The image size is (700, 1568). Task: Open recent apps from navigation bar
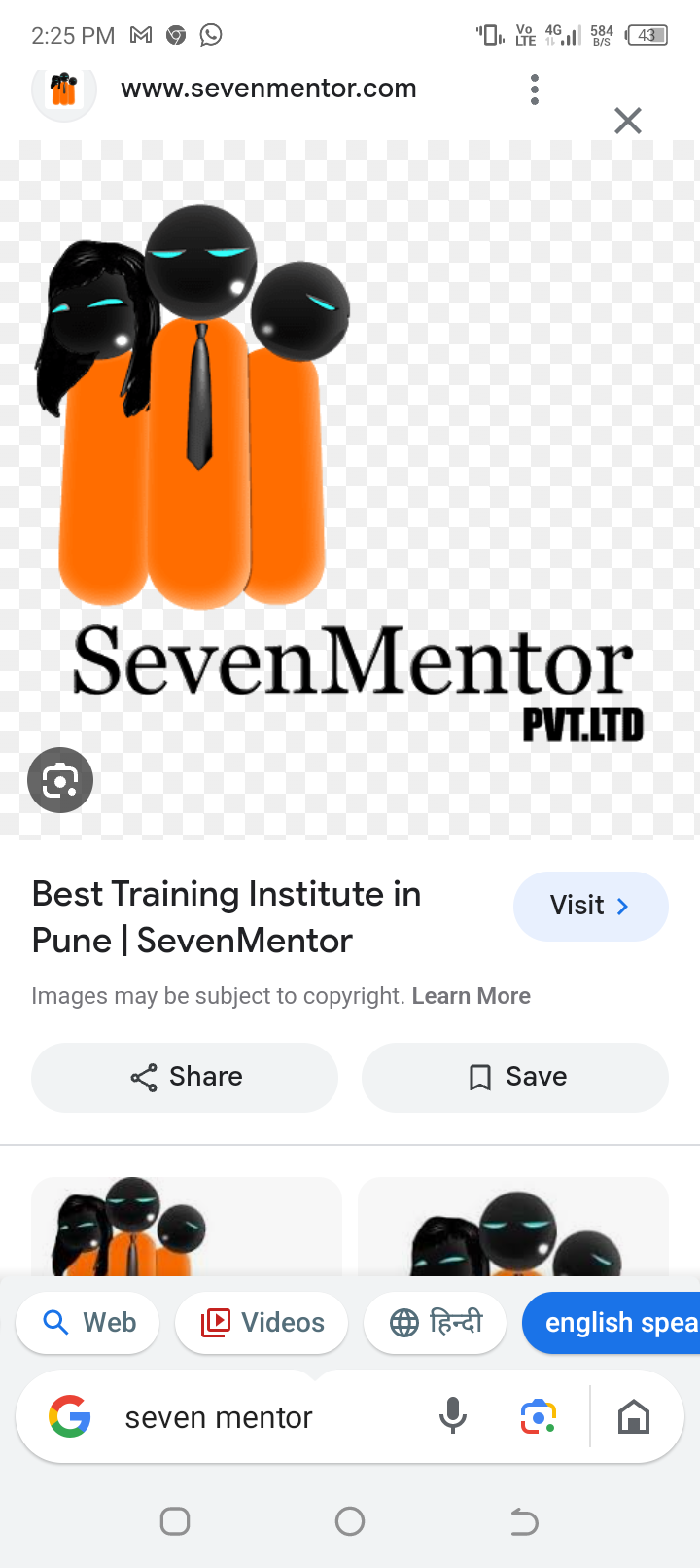175,1521
